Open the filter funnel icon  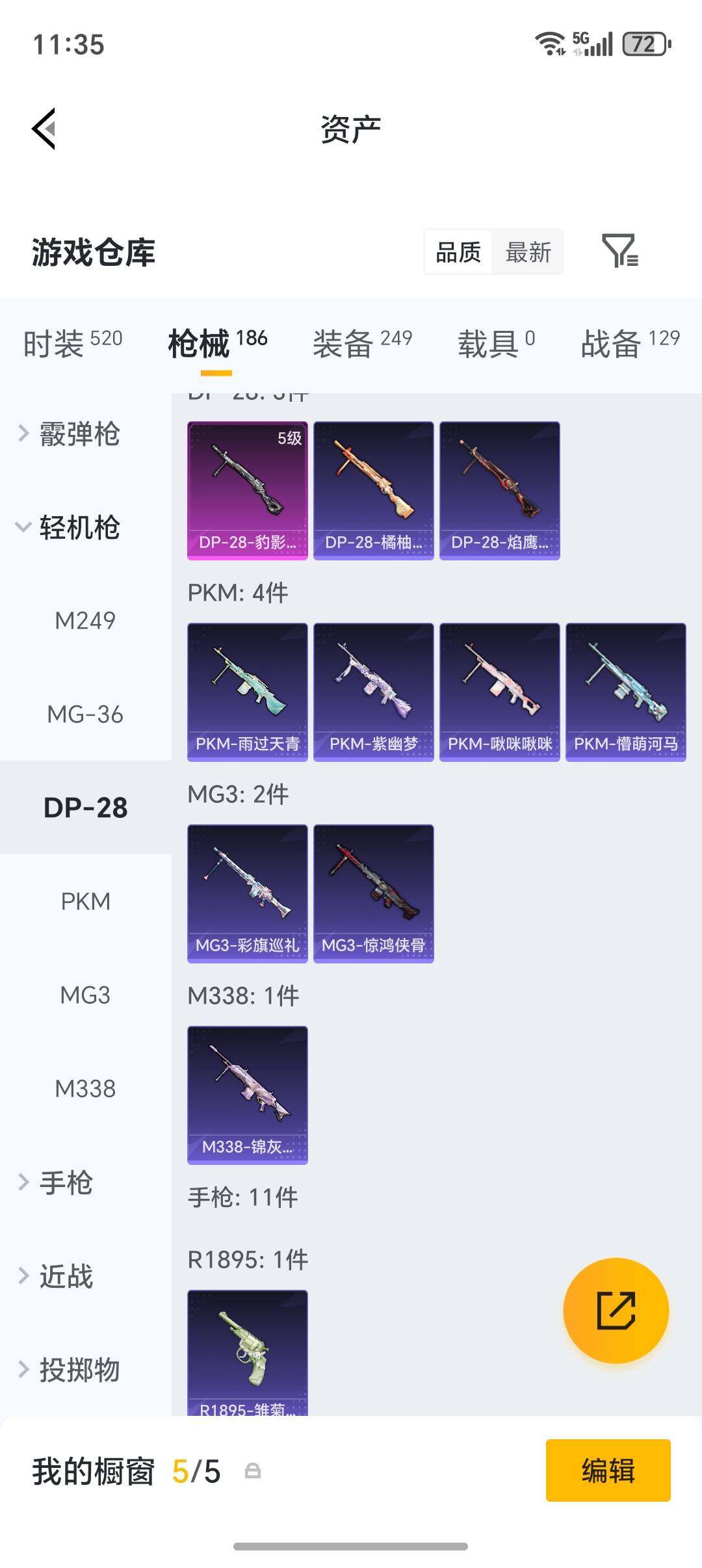tap(620, 251)
